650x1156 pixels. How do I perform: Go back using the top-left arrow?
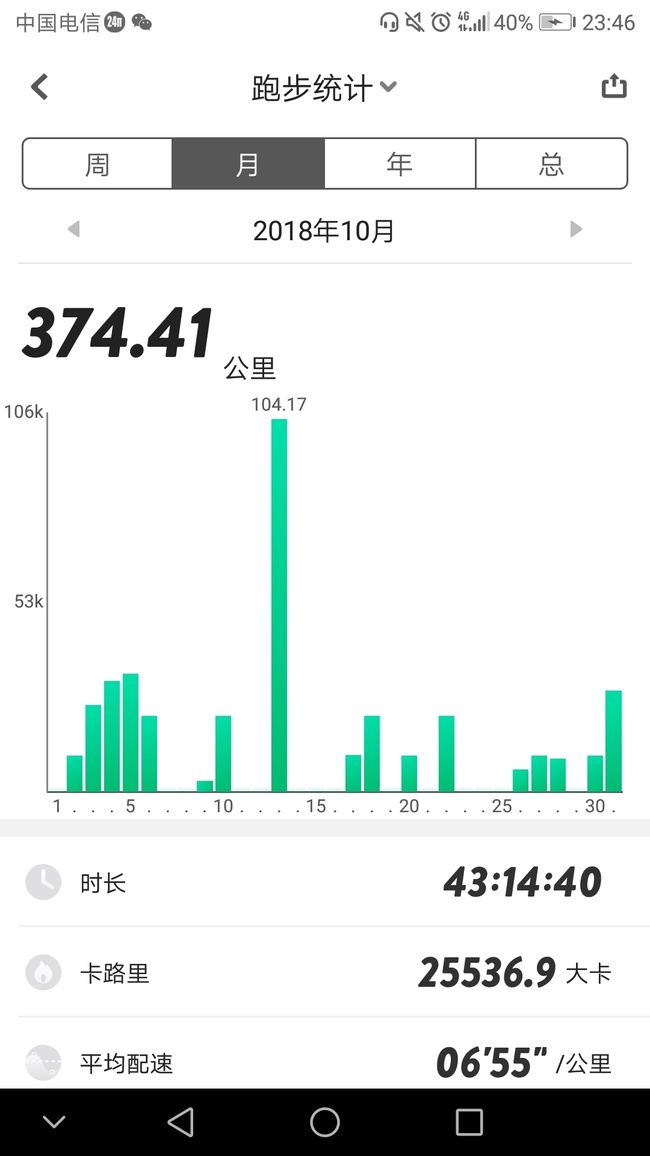point(39,87)
